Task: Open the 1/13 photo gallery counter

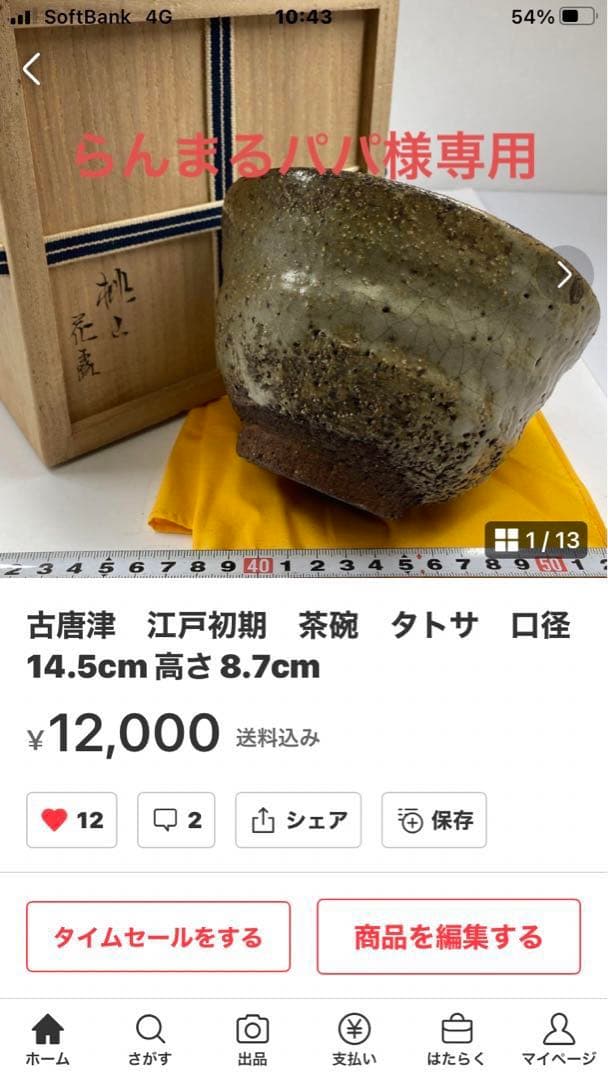Action: click(536, 540)
